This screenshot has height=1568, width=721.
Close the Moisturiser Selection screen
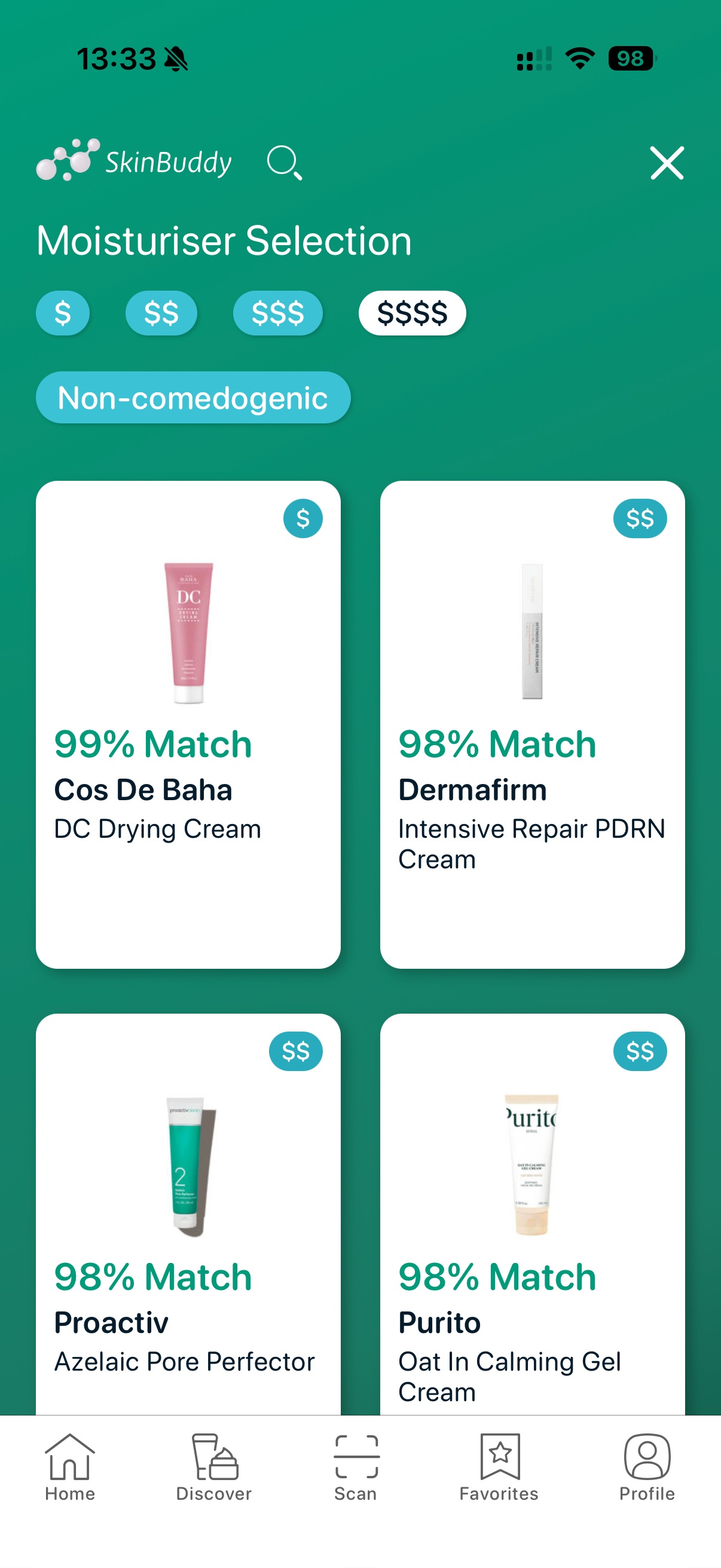click(665, 163)
